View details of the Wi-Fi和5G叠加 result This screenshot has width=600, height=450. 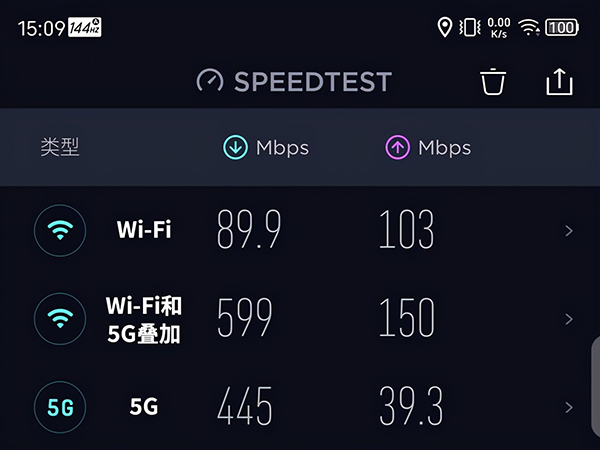coord(300,319)
